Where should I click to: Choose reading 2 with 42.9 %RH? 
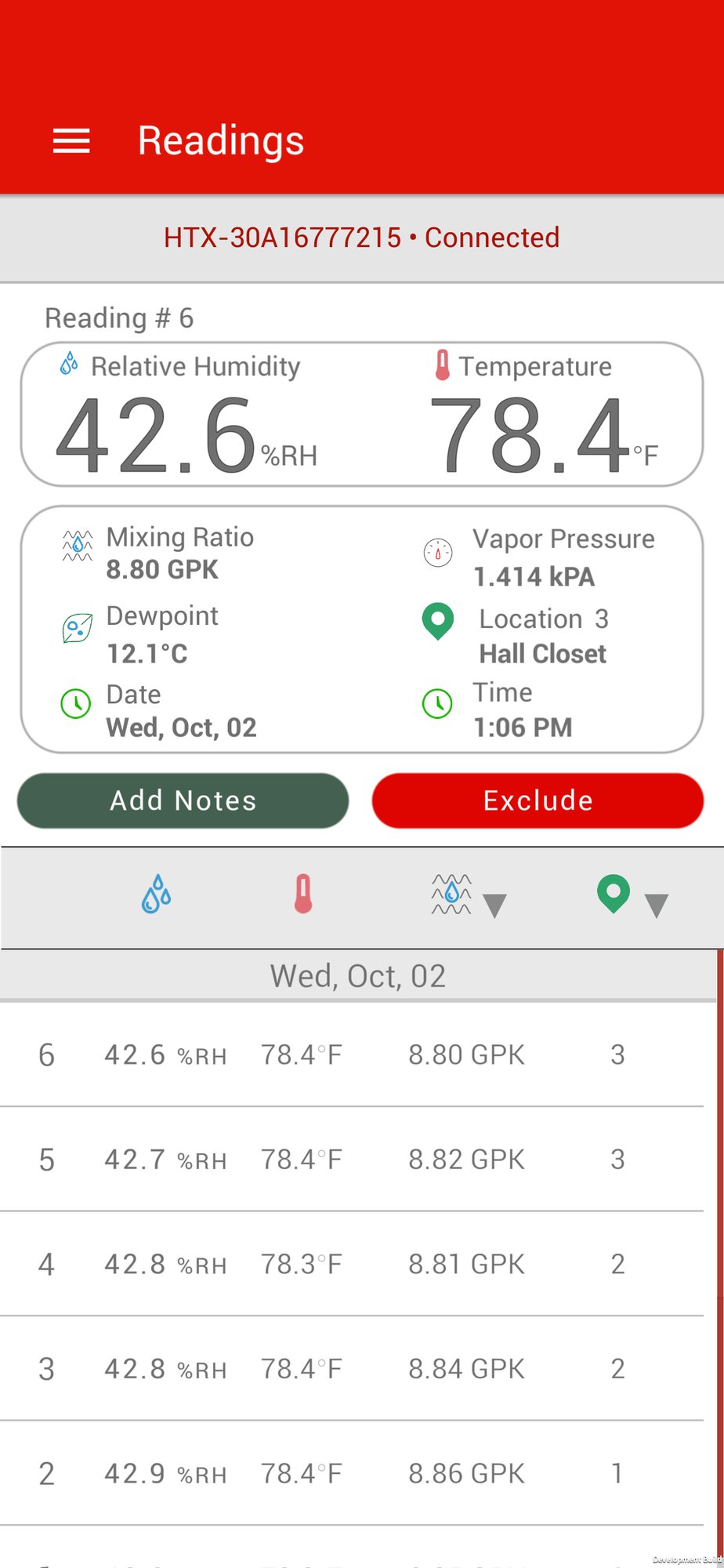[353, 1473]
